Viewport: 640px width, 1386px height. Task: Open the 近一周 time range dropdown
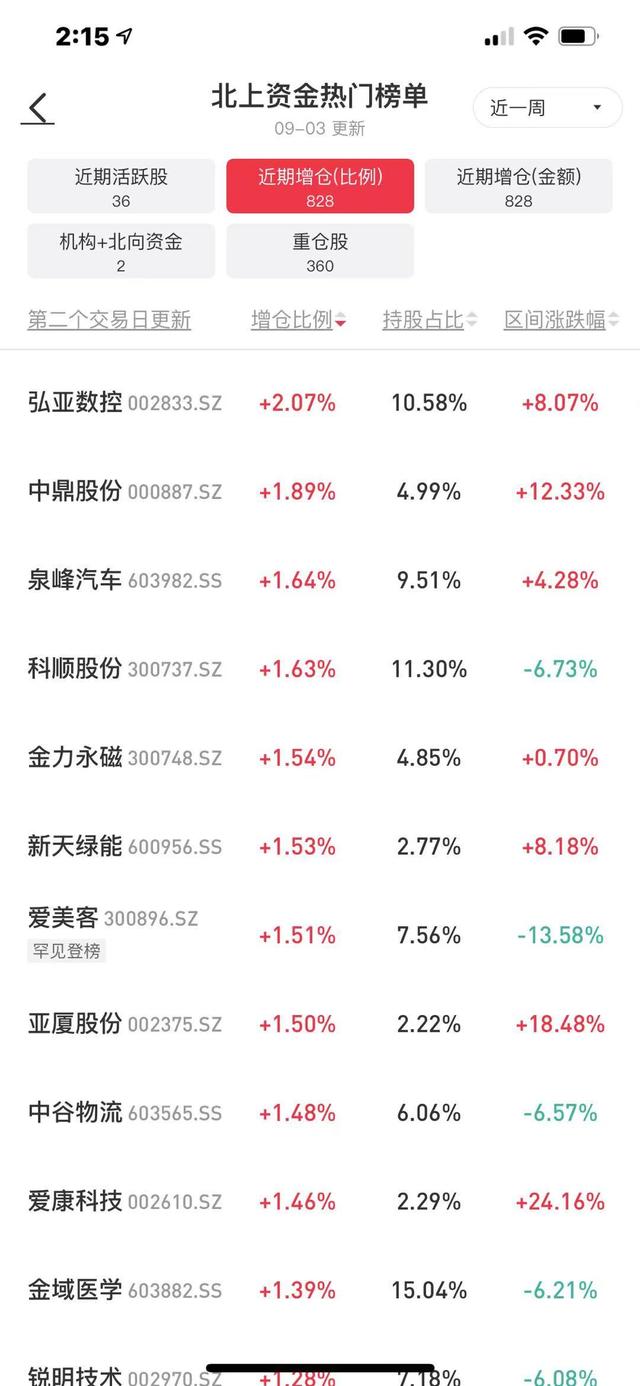[547, 108]
